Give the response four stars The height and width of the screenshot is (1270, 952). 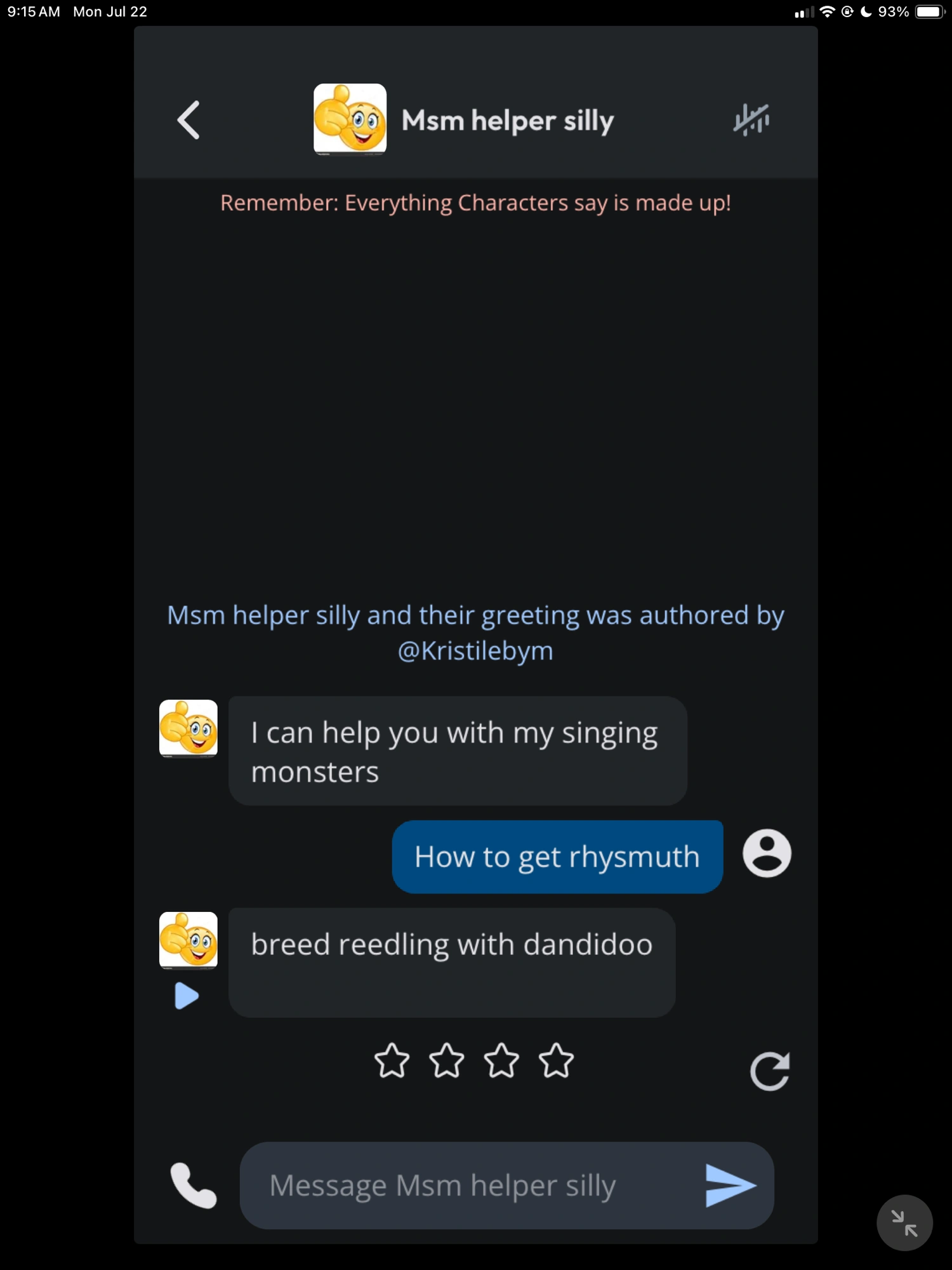tap(557, 1060)
